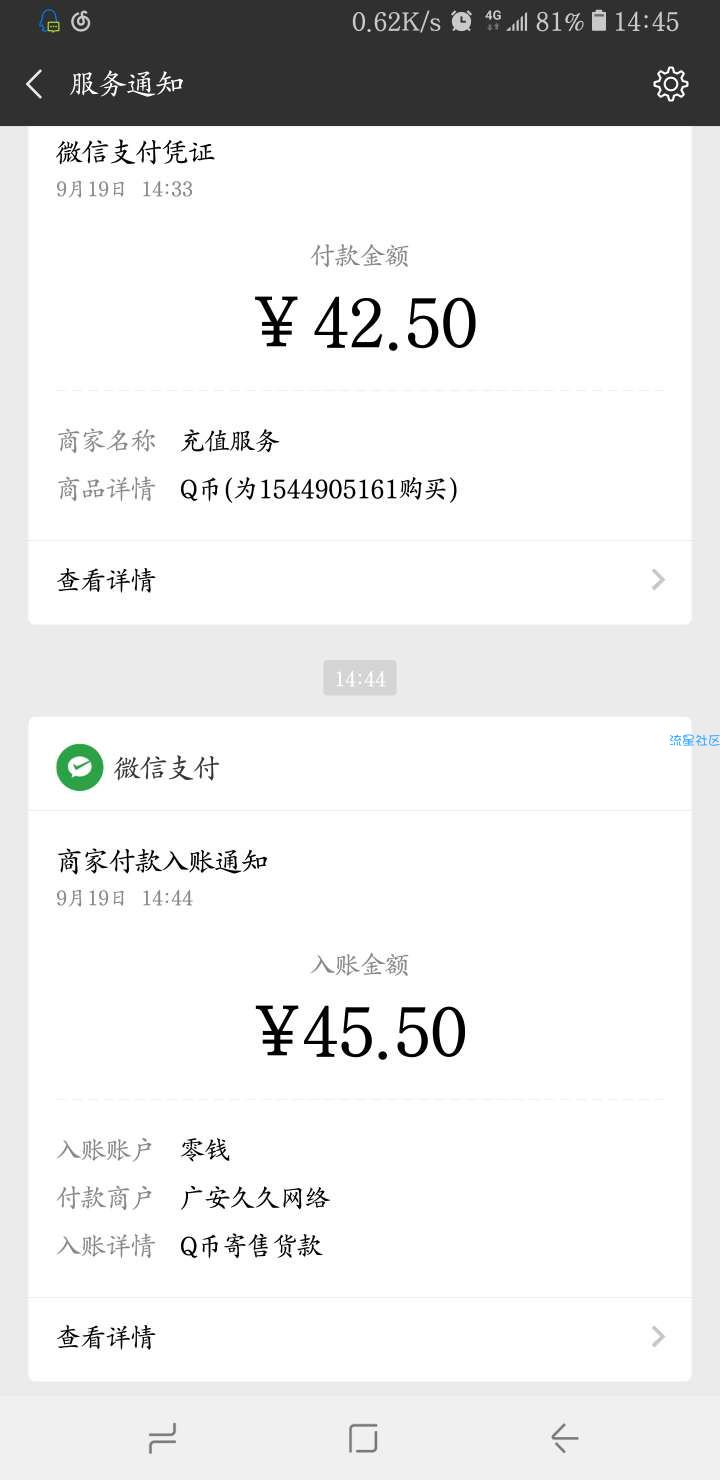Tap the system home button
720x1480 pixels.
[362, 1438]
